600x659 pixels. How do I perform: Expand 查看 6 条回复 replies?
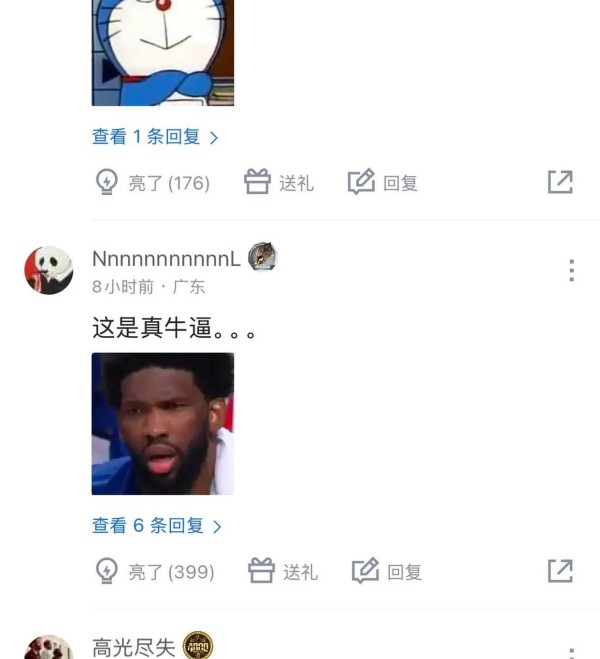click(x=157, y=525)
